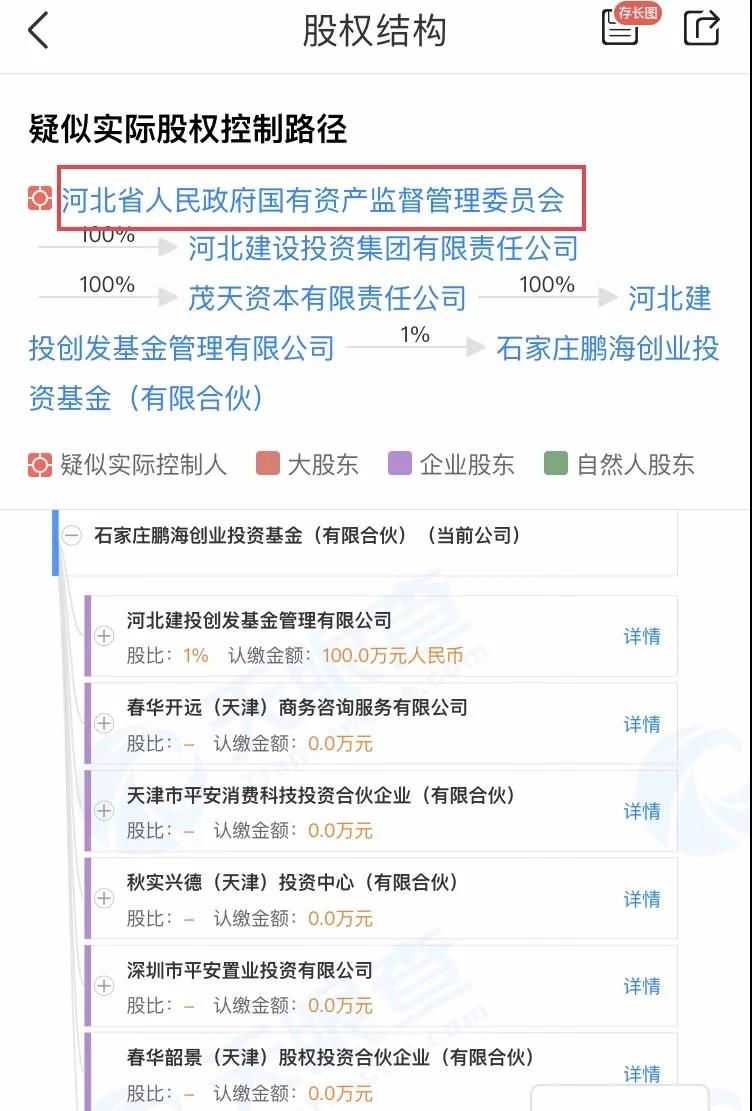Image resolution: width=752 pixels, height=1111 pixels.
Task: View 详情 for 春华开远（天津）商务咨询服务有限公司
Action: [641, 724]
